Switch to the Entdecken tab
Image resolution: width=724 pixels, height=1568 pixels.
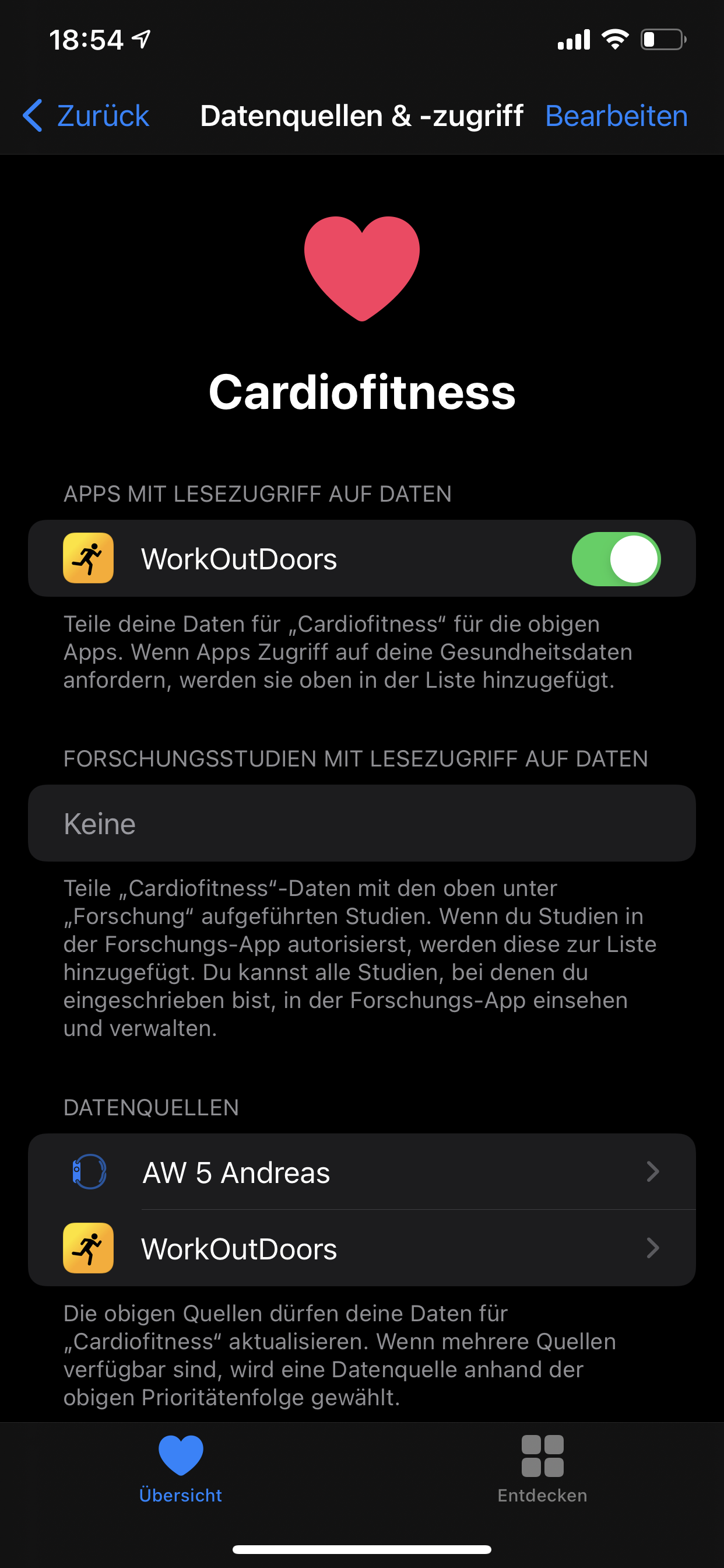542,1468
